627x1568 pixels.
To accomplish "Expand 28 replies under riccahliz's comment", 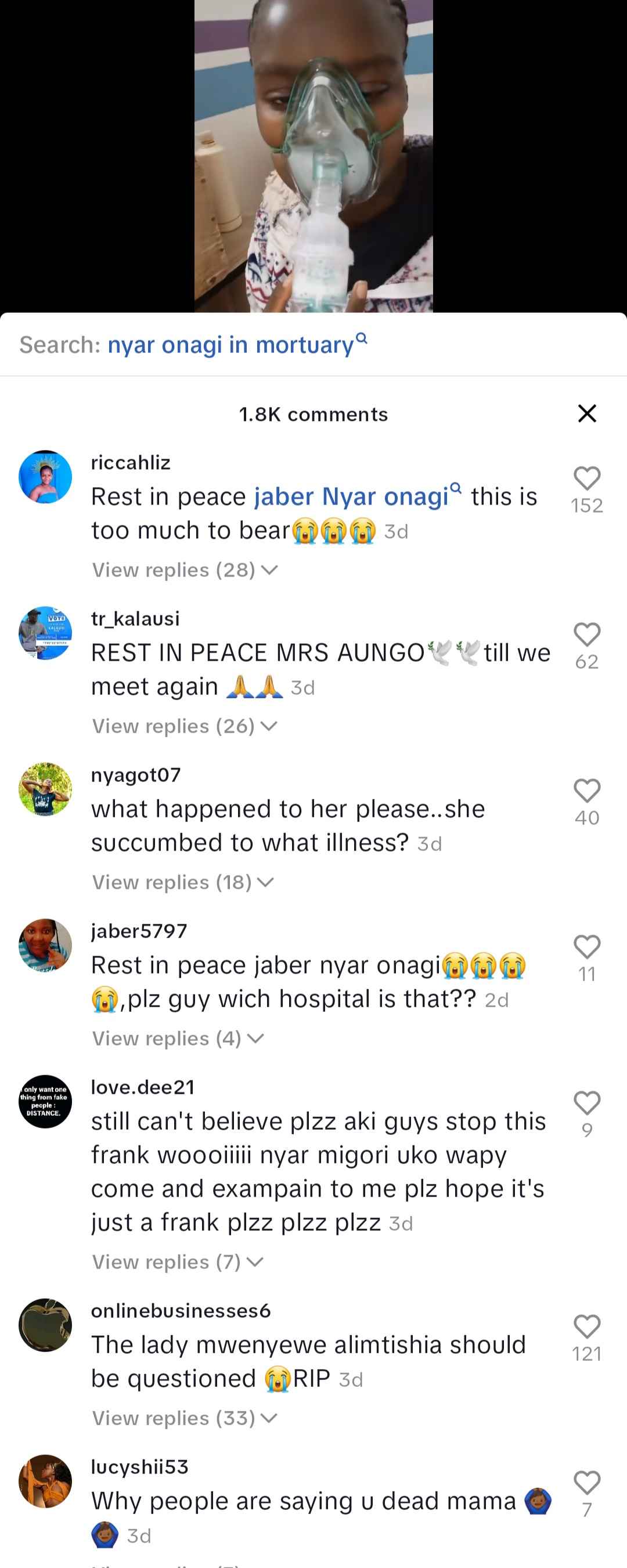I will pyautogui.click(x=185, y=569).
